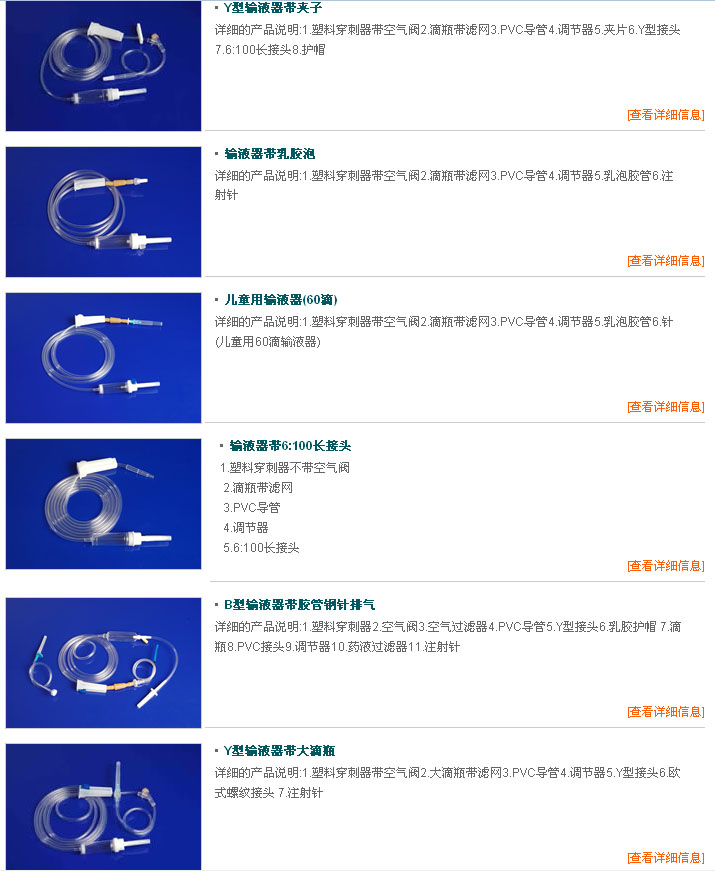Open details link for B型输液器带胶管钢针排气
The image size is (715, 872).
tap(665, 711)
